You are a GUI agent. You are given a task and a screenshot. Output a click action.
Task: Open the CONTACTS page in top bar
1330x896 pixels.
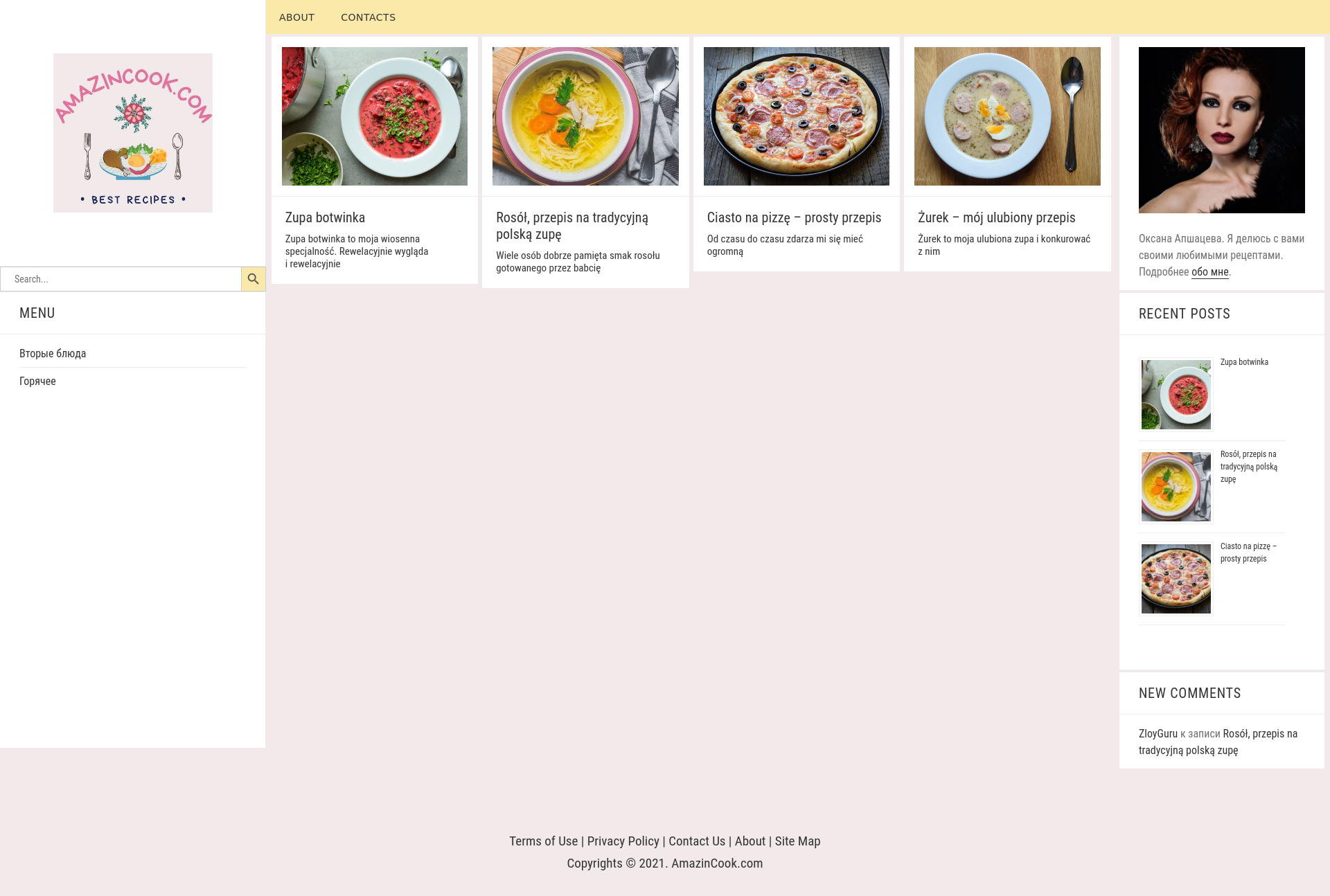[368, 17]
